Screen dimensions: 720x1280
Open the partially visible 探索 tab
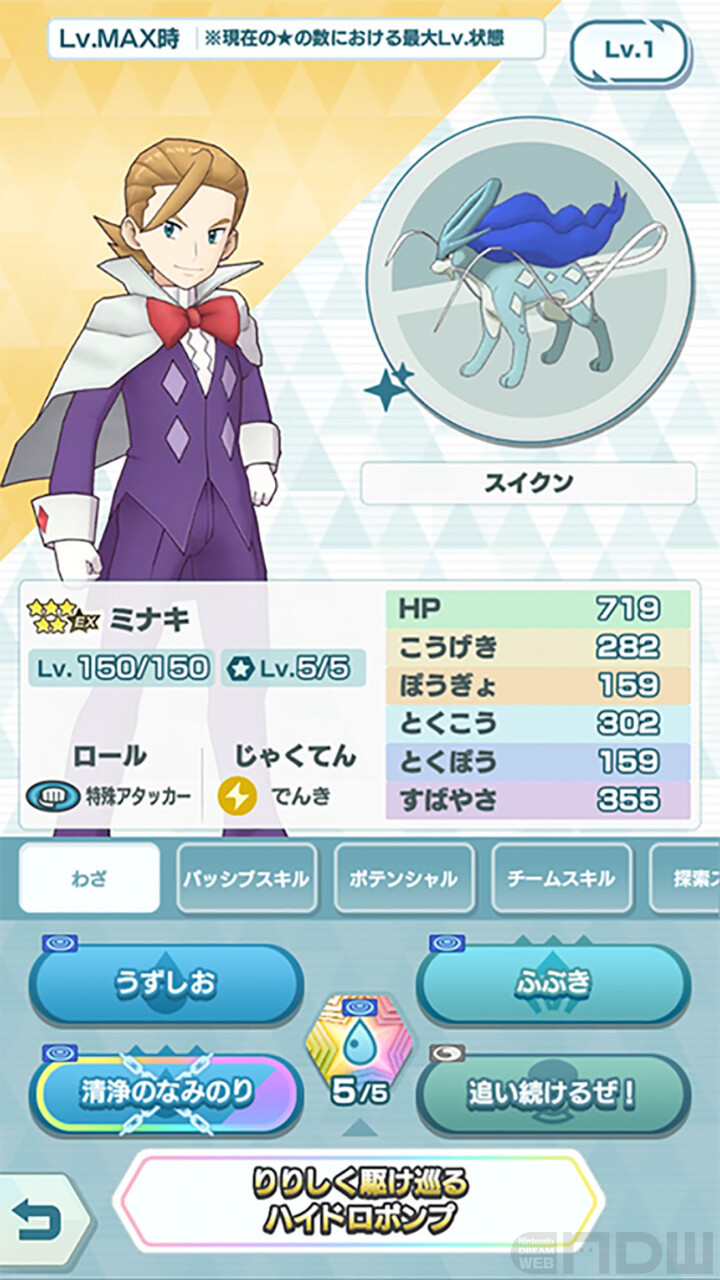pos(686,878)
